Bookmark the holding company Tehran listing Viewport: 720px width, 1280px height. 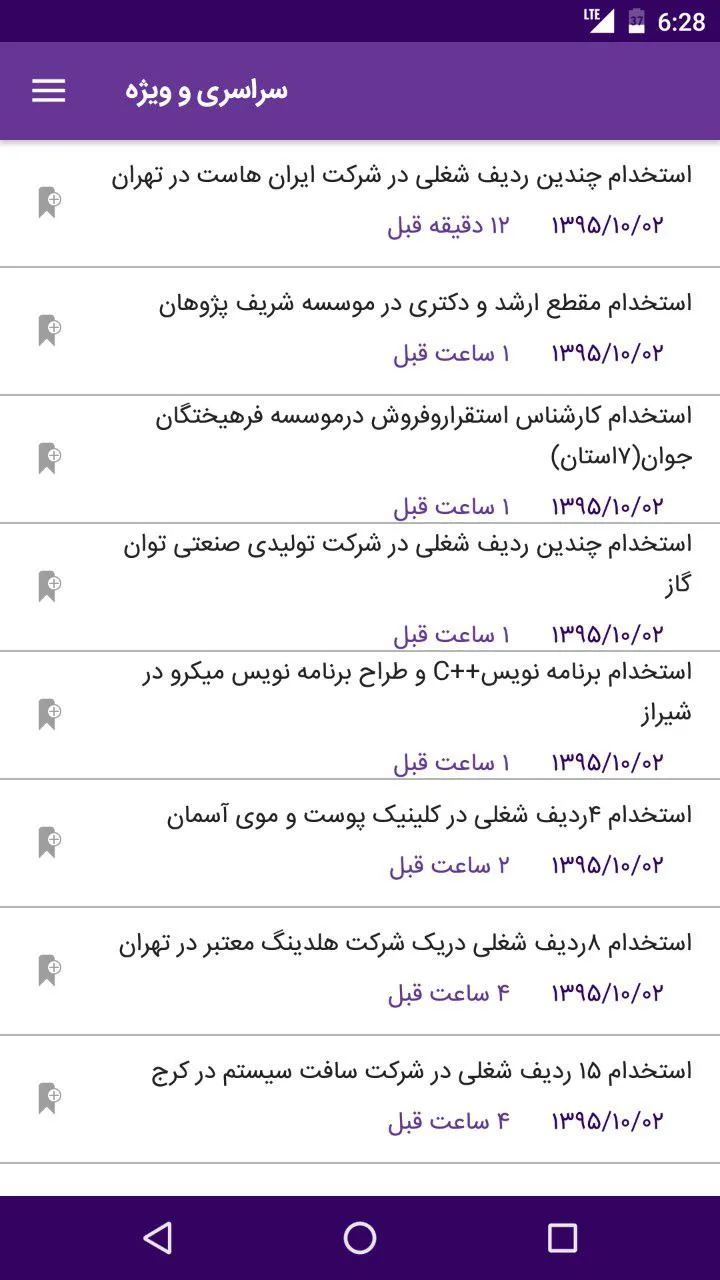point(49,970)
